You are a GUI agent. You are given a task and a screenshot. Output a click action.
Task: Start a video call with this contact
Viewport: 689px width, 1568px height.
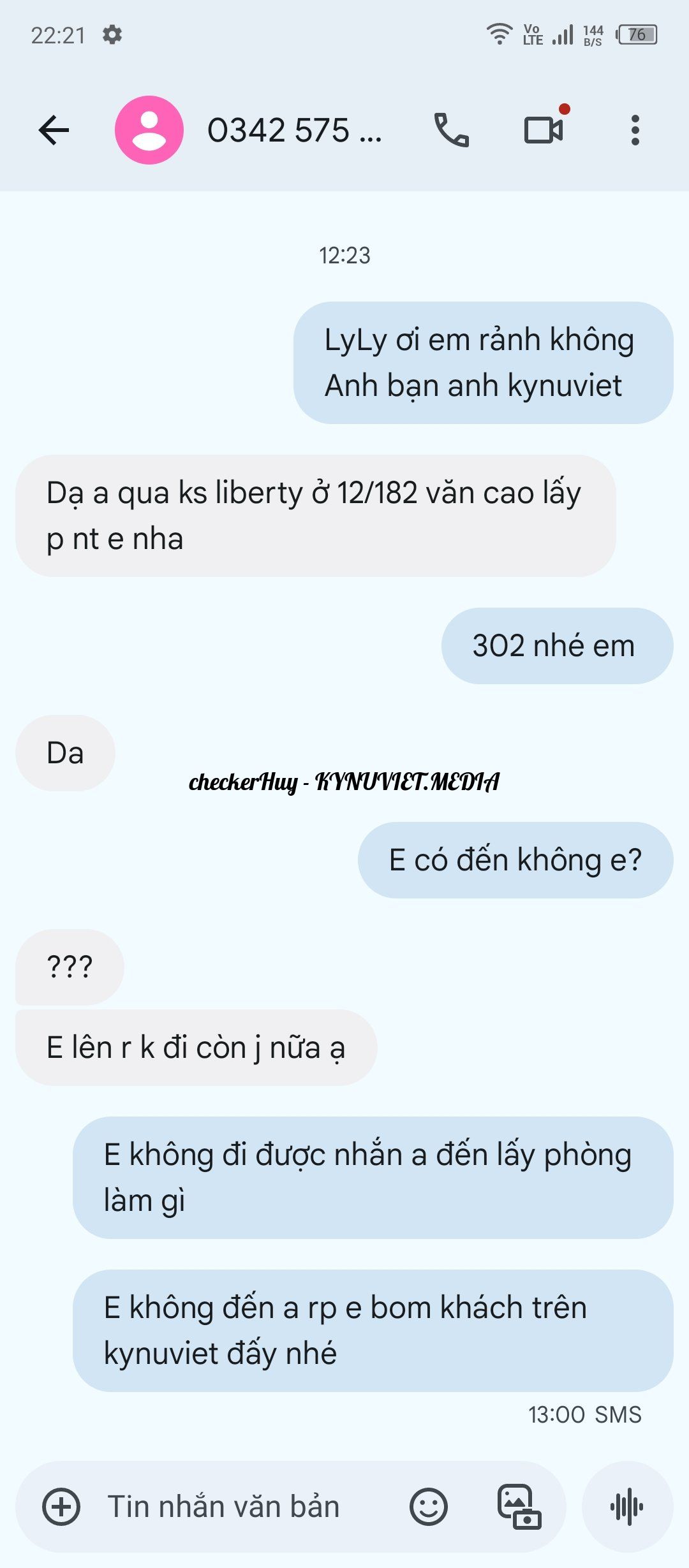544,130
